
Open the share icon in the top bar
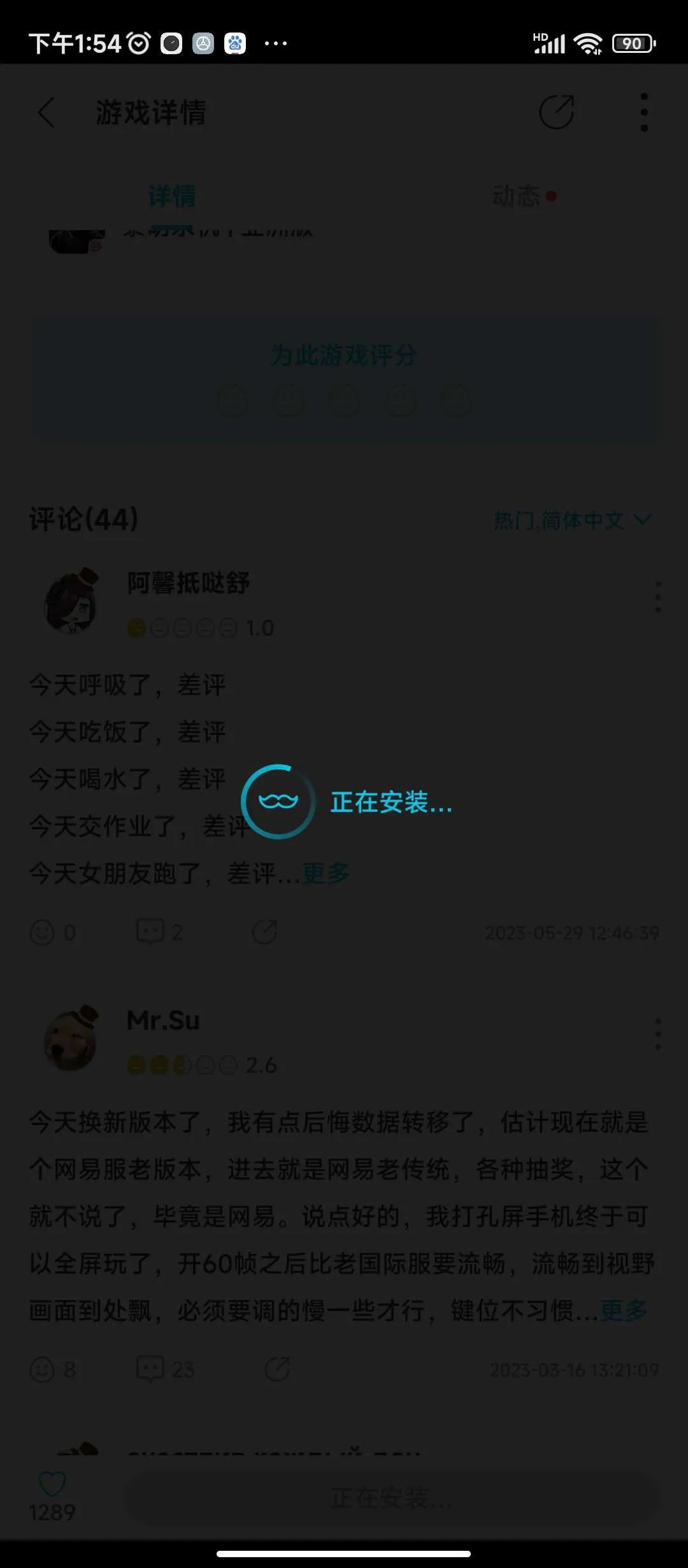click(557, 112)
